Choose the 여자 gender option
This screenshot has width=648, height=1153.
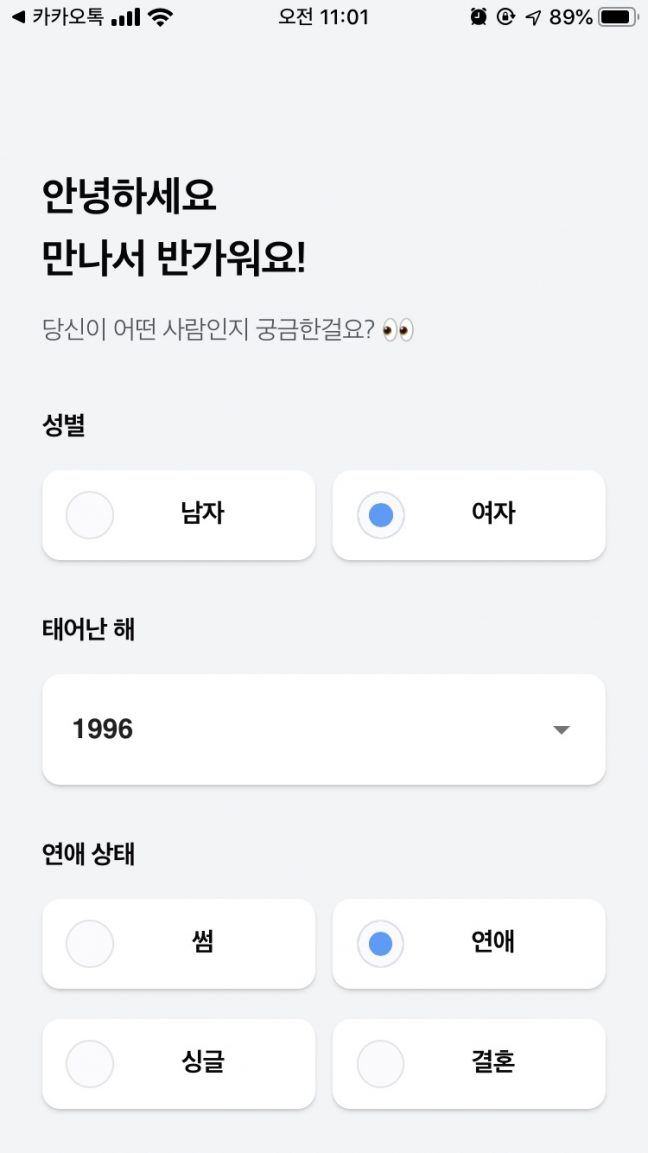468,515
